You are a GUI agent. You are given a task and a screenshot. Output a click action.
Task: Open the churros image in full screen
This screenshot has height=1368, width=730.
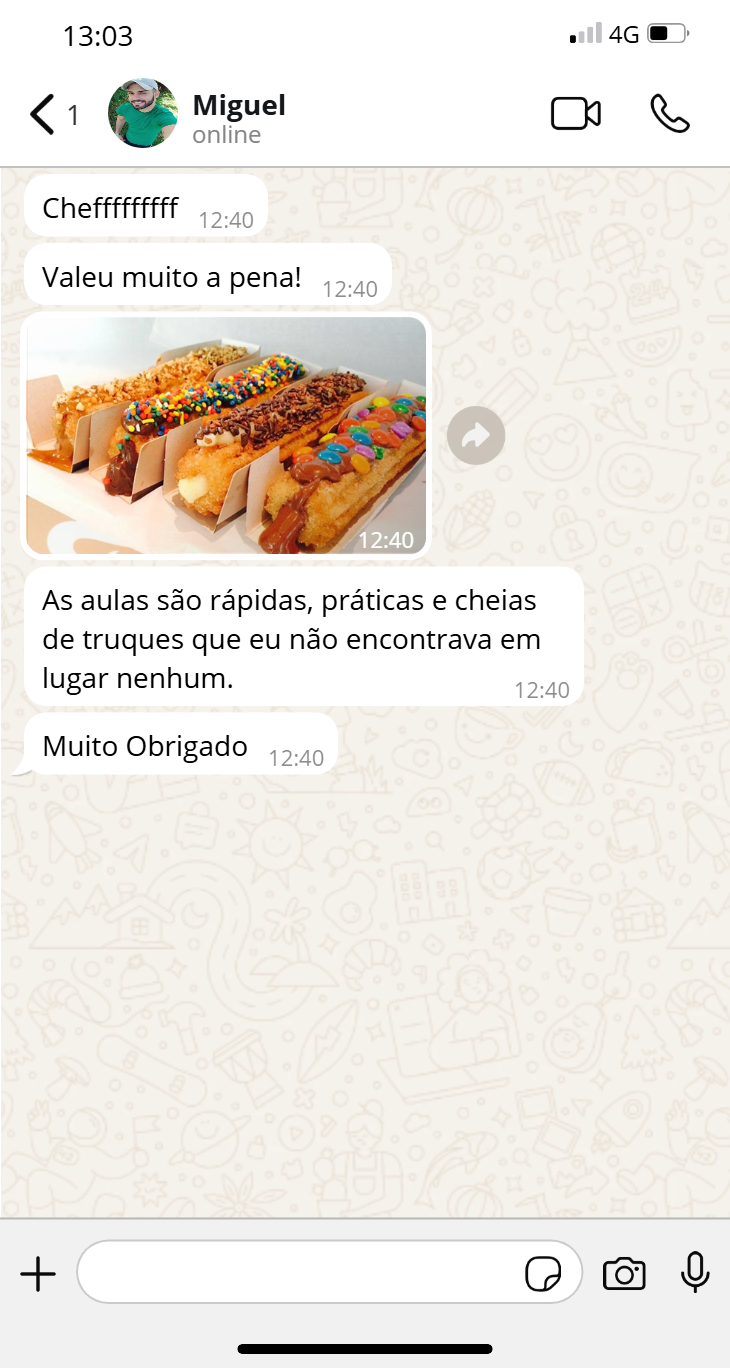pyautogui.click(x=225, y=435)
